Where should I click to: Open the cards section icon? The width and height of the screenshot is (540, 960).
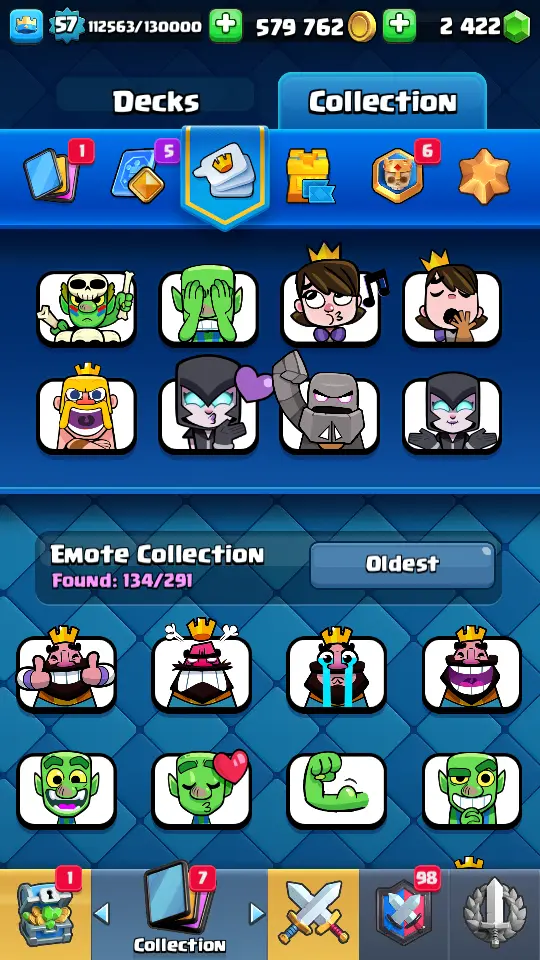51,175
